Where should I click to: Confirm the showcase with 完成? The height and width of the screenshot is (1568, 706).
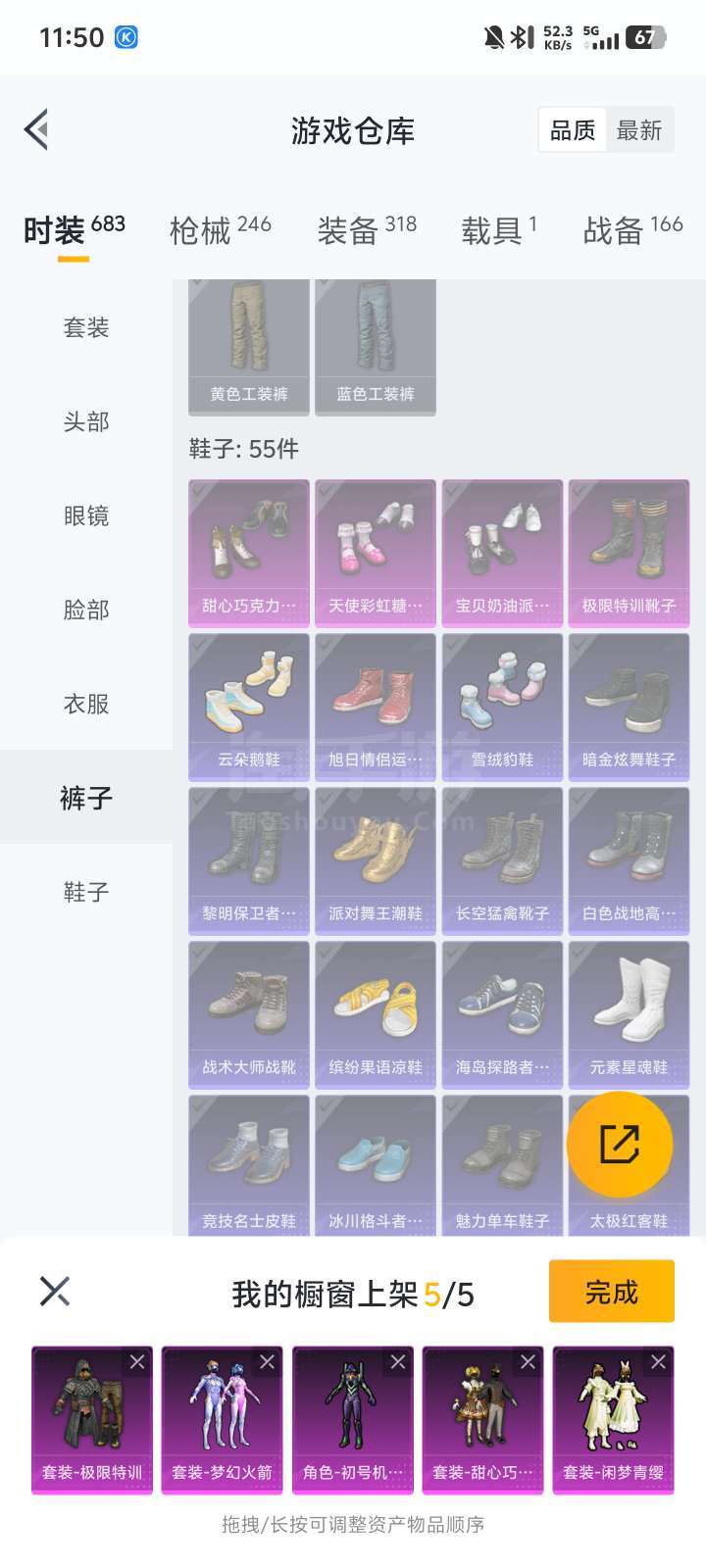coord(611,1292)
